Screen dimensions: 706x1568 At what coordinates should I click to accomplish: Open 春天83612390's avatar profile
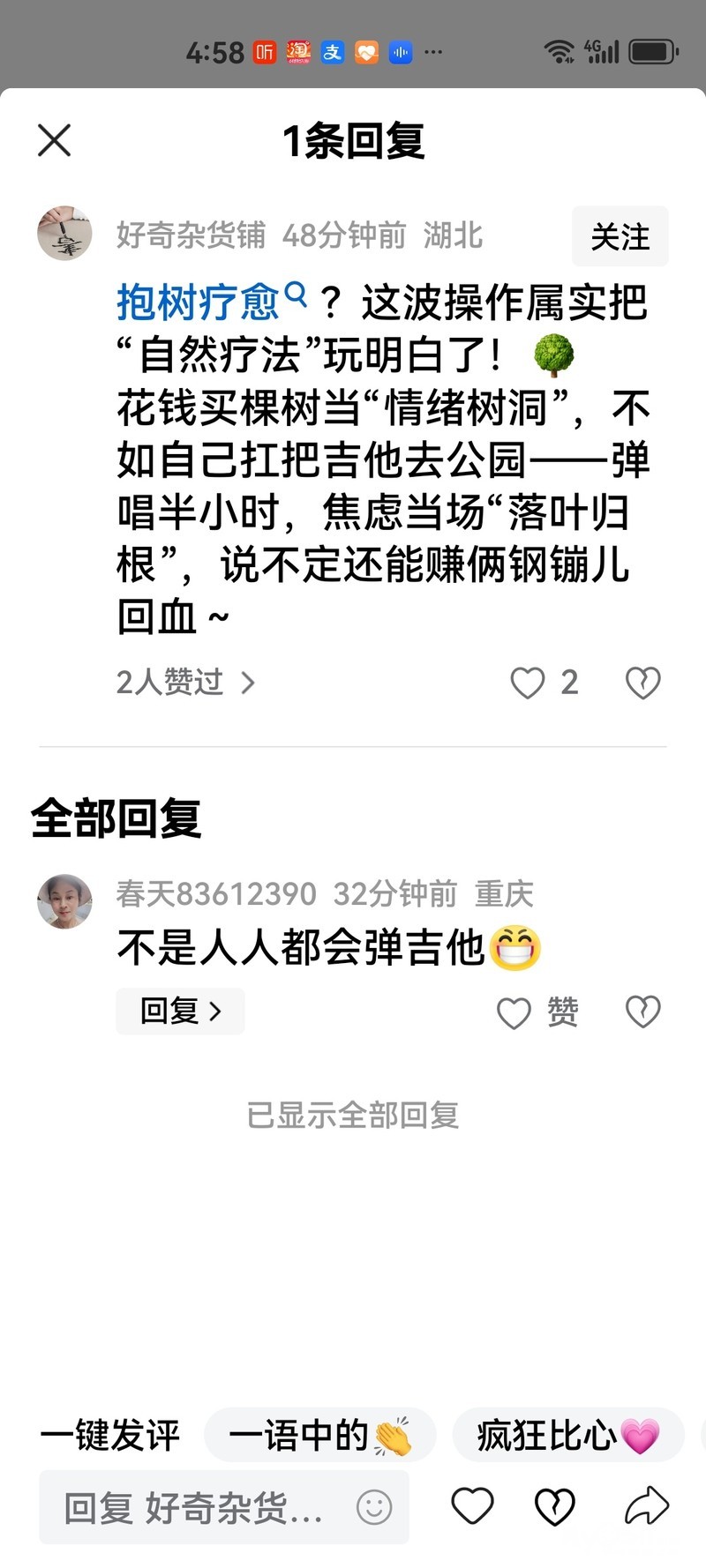coord(64,901)
